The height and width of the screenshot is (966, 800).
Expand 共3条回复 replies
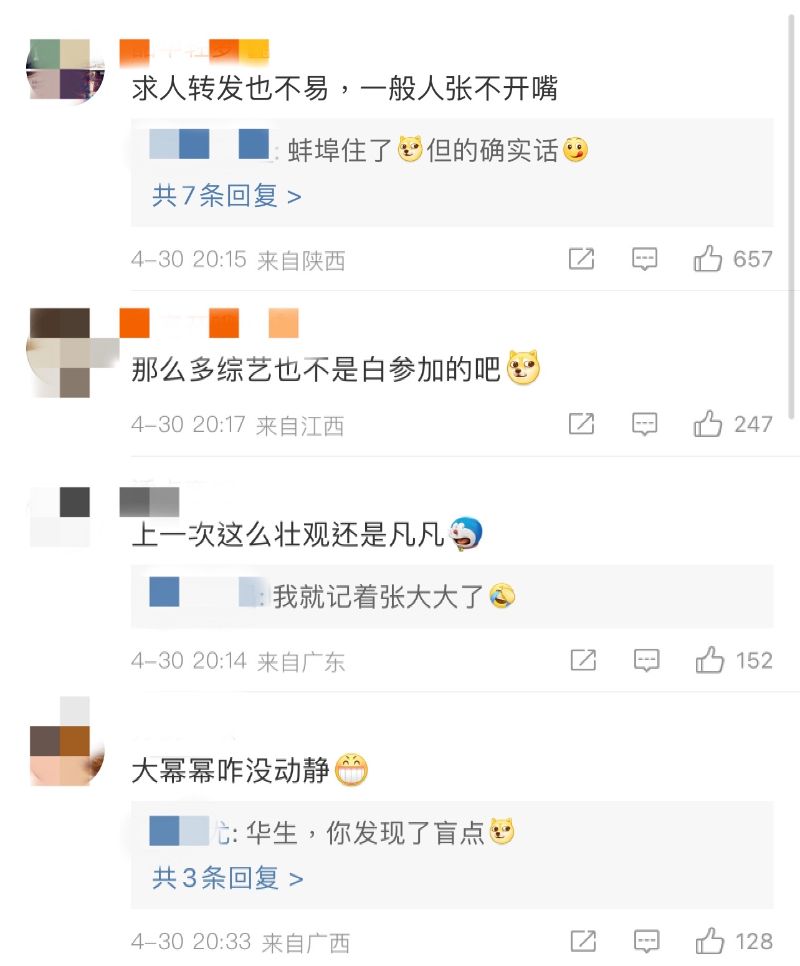click(x=226, y=878)
